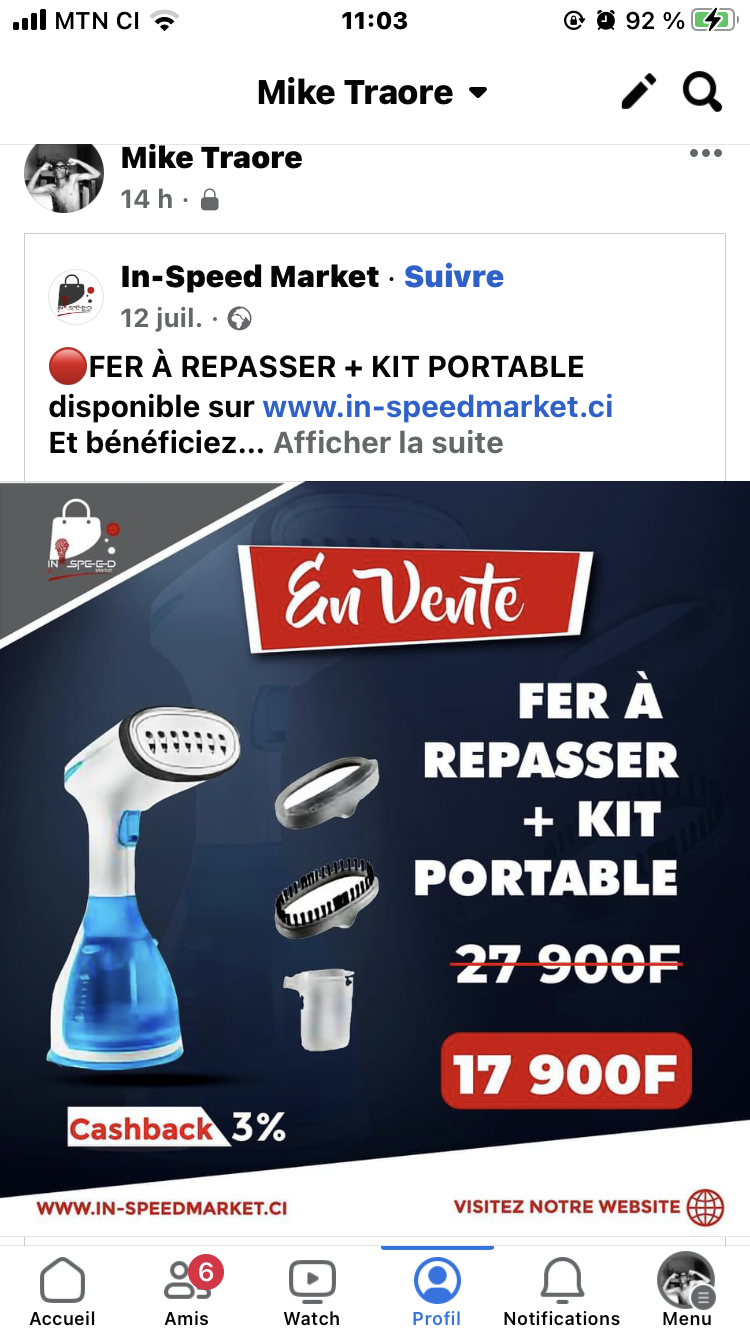This screenshot has height=1334, width=750.
Task: Go to the Accueil tab
Action: [62, 1290]
